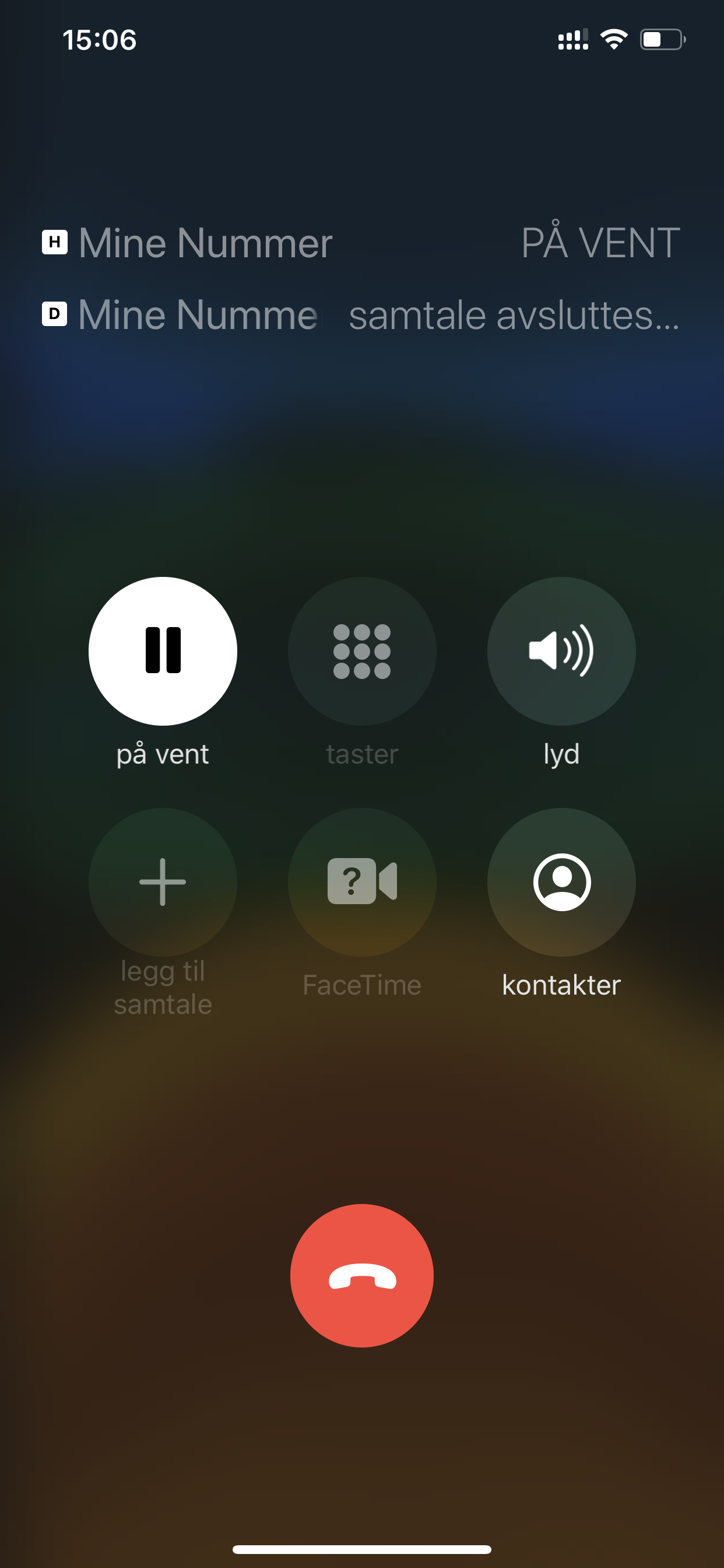Open the taster keypad
The height and width of the screenshot is (1568, 724).
[362, 650]
